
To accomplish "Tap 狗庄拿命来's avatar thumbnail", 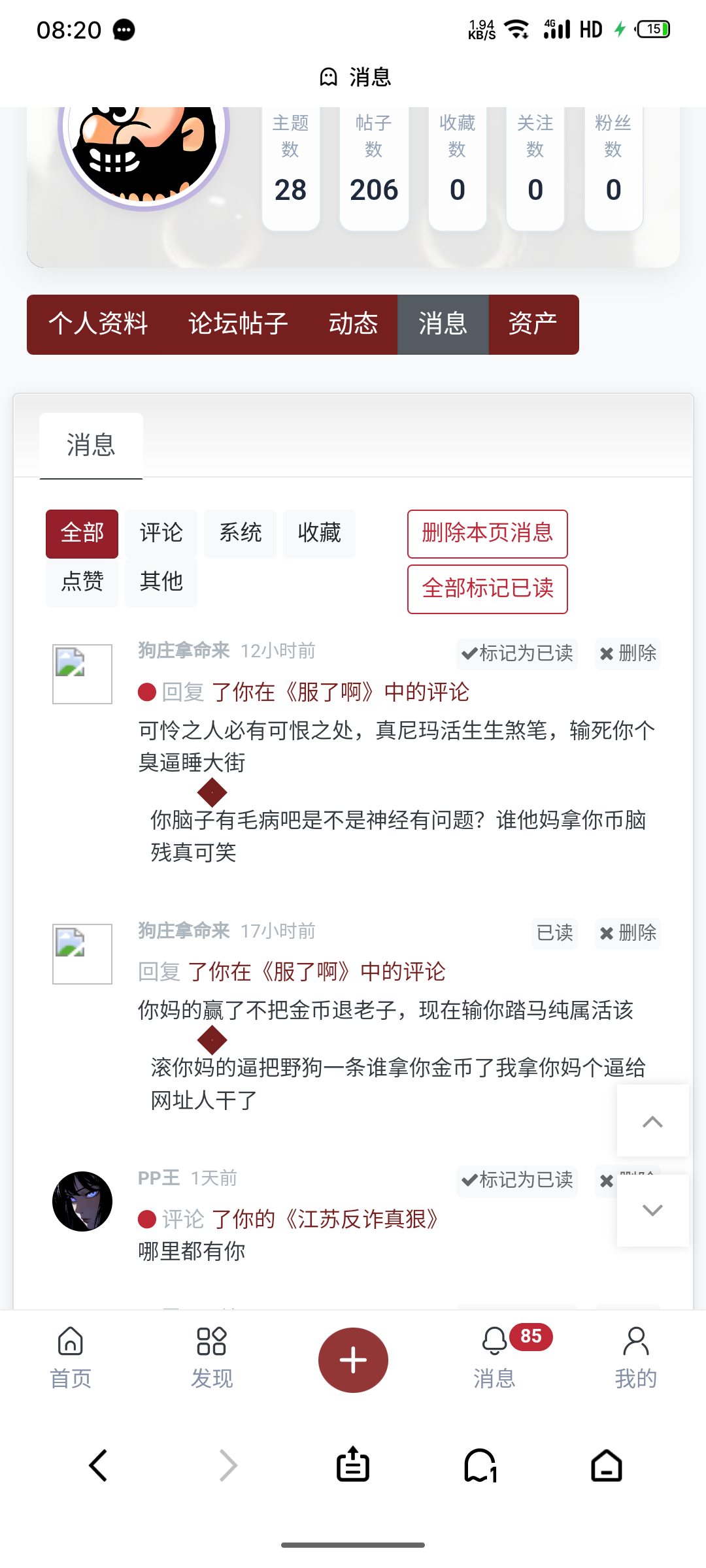I will [82, 674].
